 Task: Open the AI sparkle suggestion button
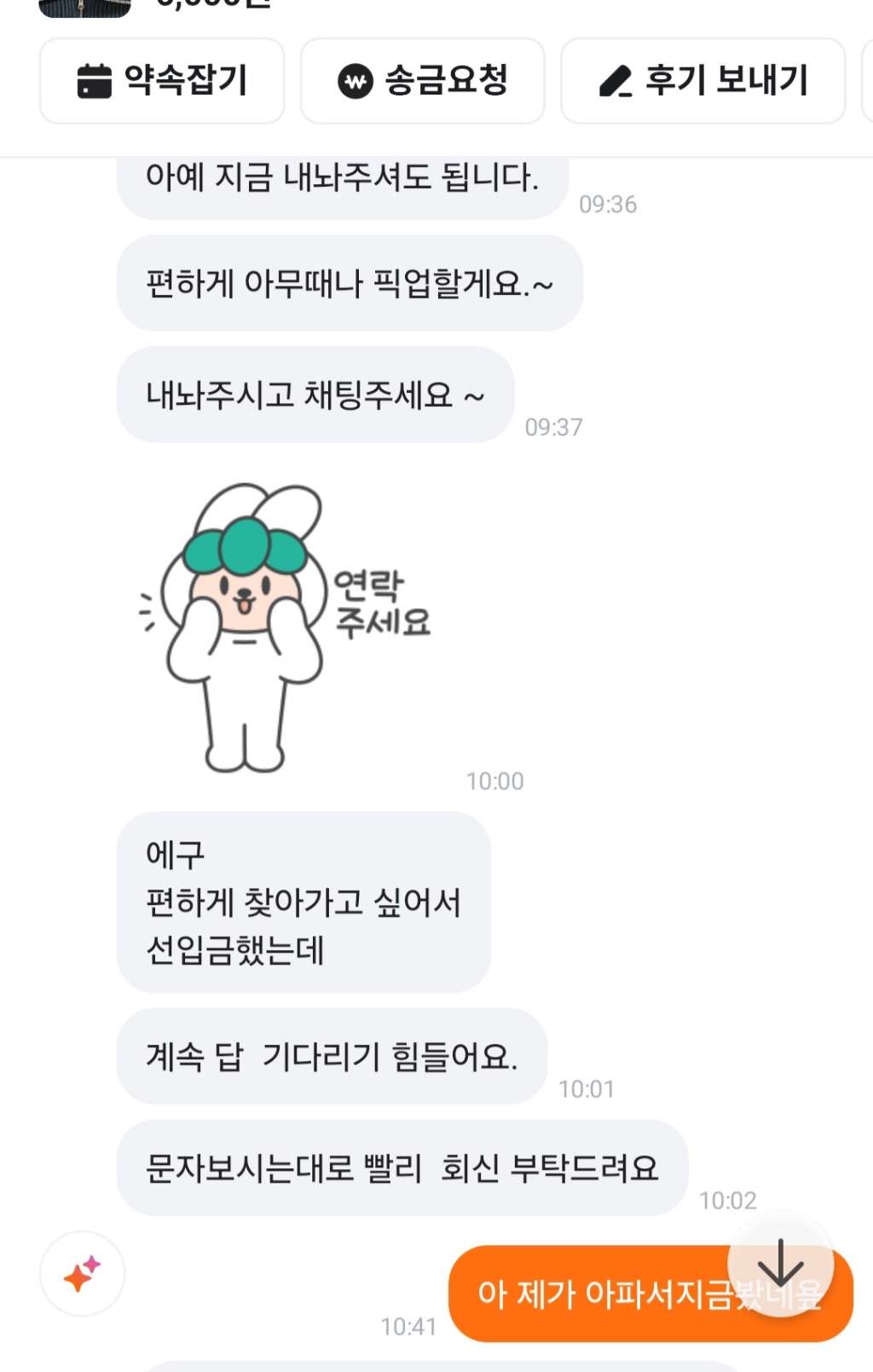coord(83,1274)
